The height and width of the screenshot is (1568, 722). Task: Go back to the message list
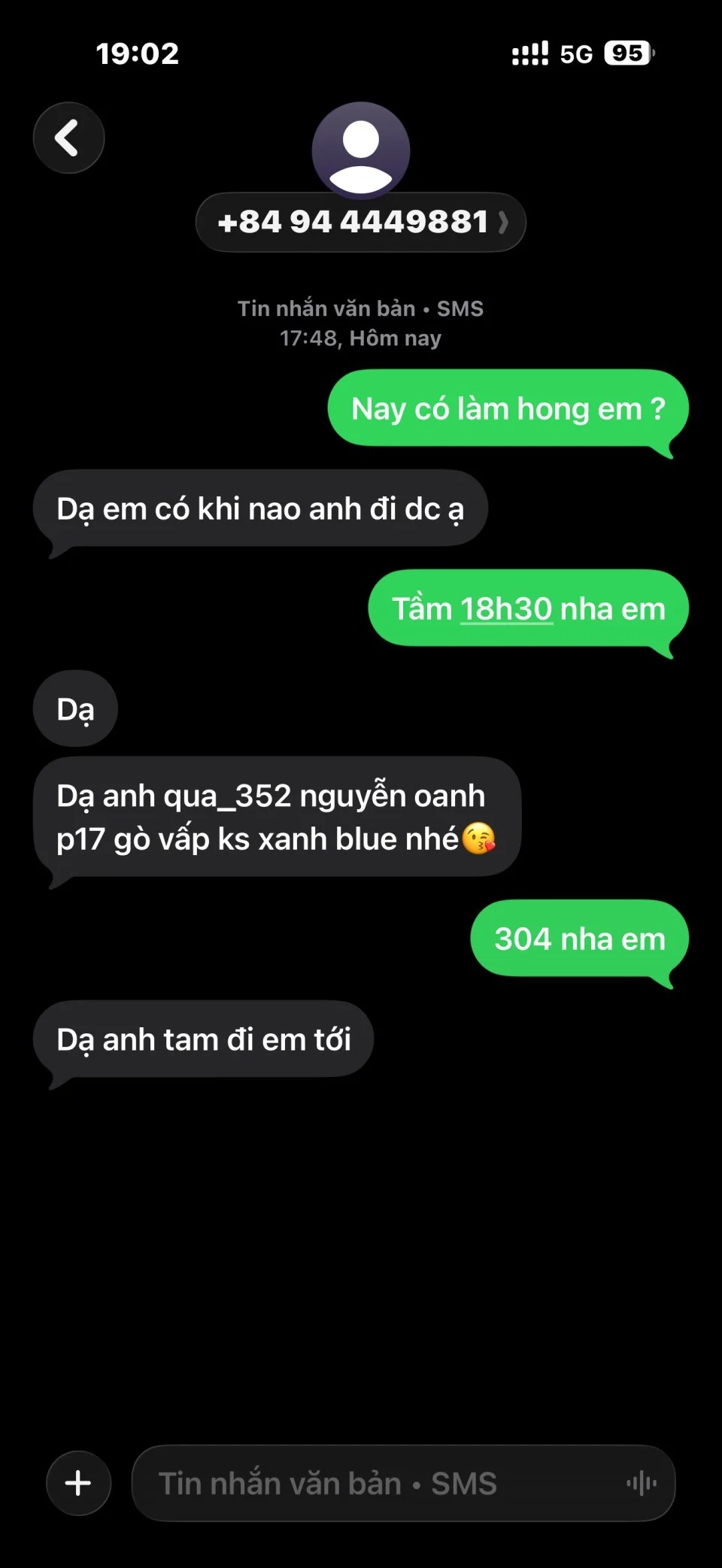pyautogui.click(x=68, y=138)
